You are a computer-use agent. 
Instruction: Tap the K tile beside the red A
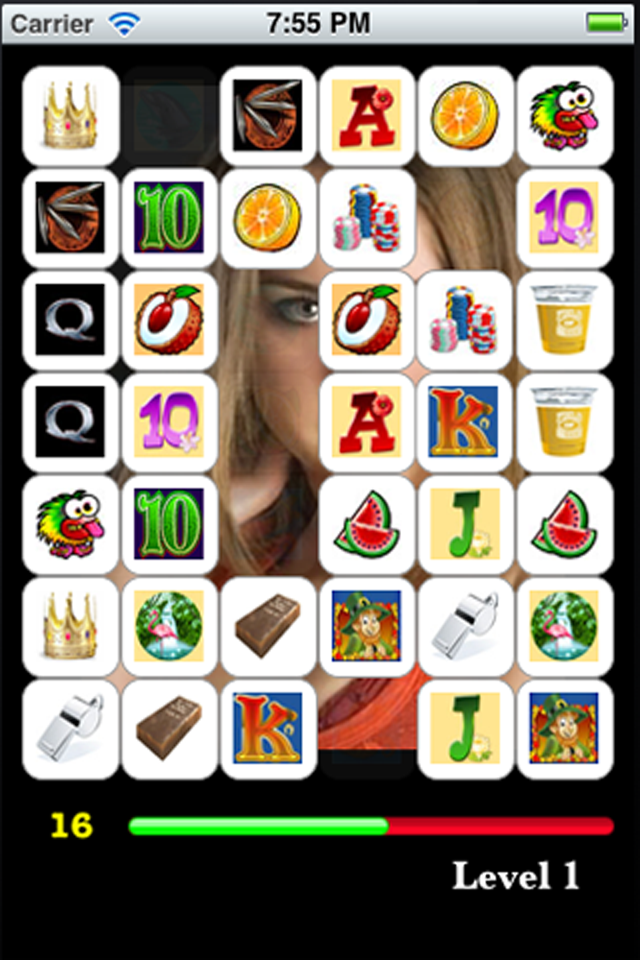point(466,422)
